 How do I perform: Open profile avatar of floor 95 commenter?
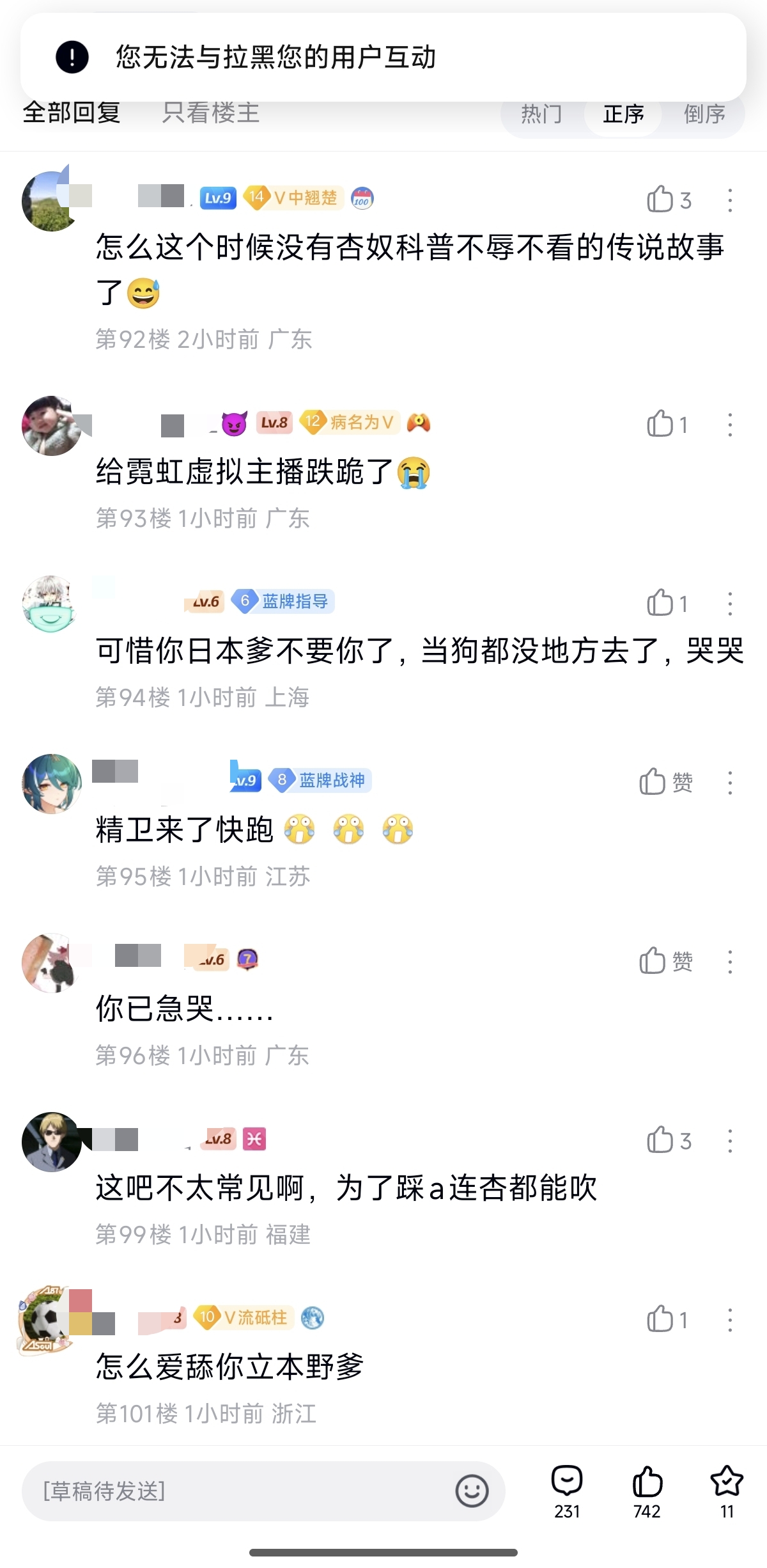[52, 783]
